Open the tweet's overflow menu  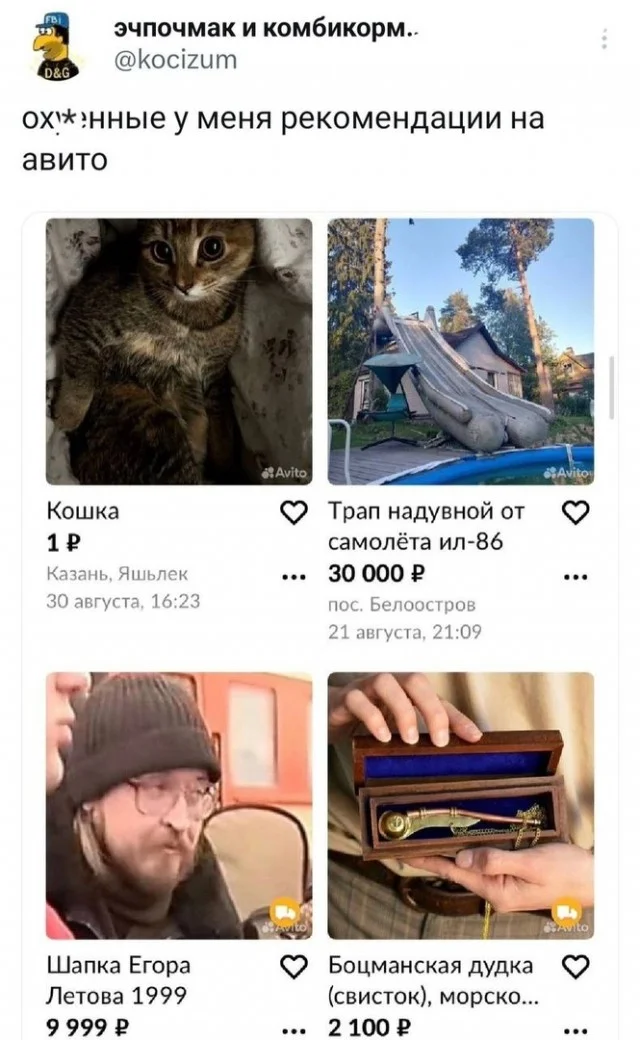(604, 40)
